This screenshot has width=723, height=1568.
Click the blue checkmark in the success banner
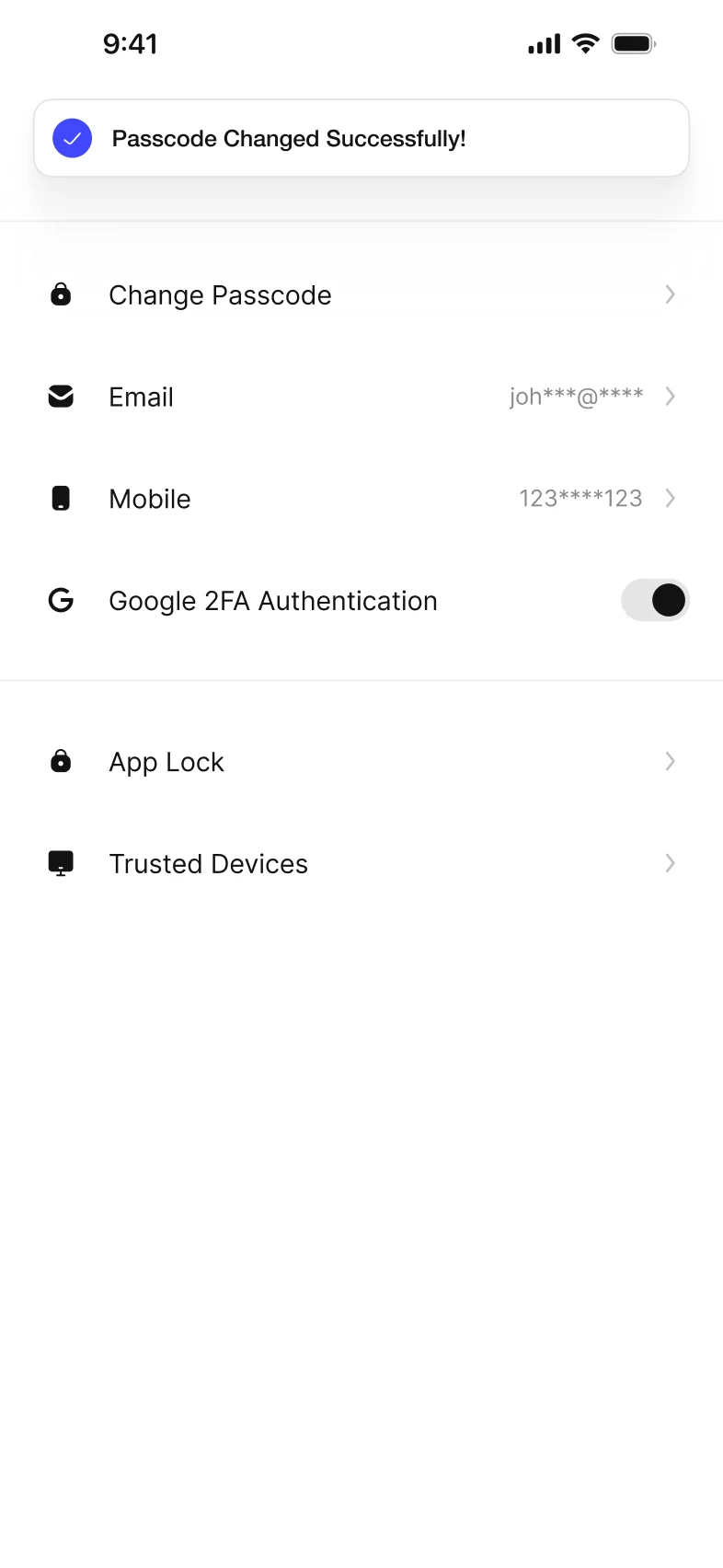[72, 138]
